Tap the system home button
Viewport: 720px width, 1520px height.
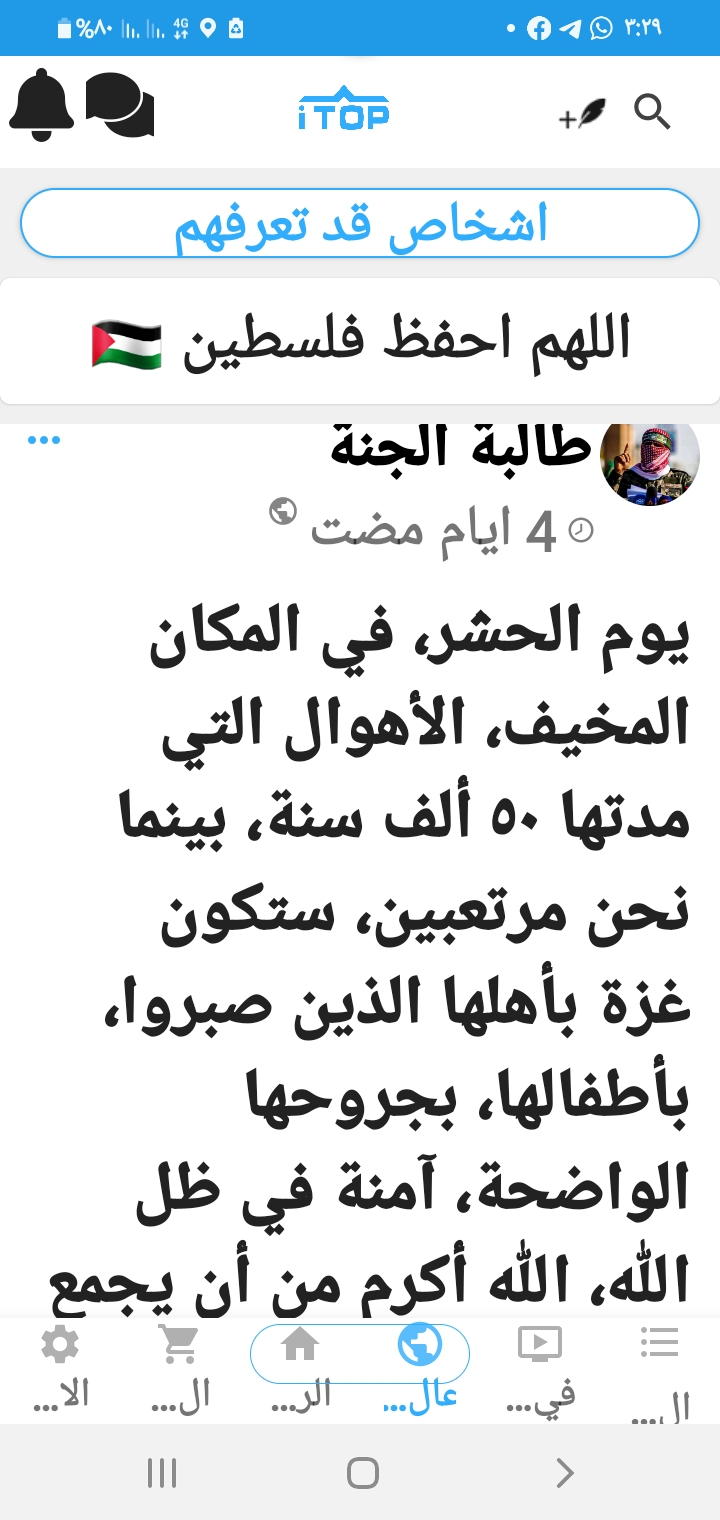362,1472
